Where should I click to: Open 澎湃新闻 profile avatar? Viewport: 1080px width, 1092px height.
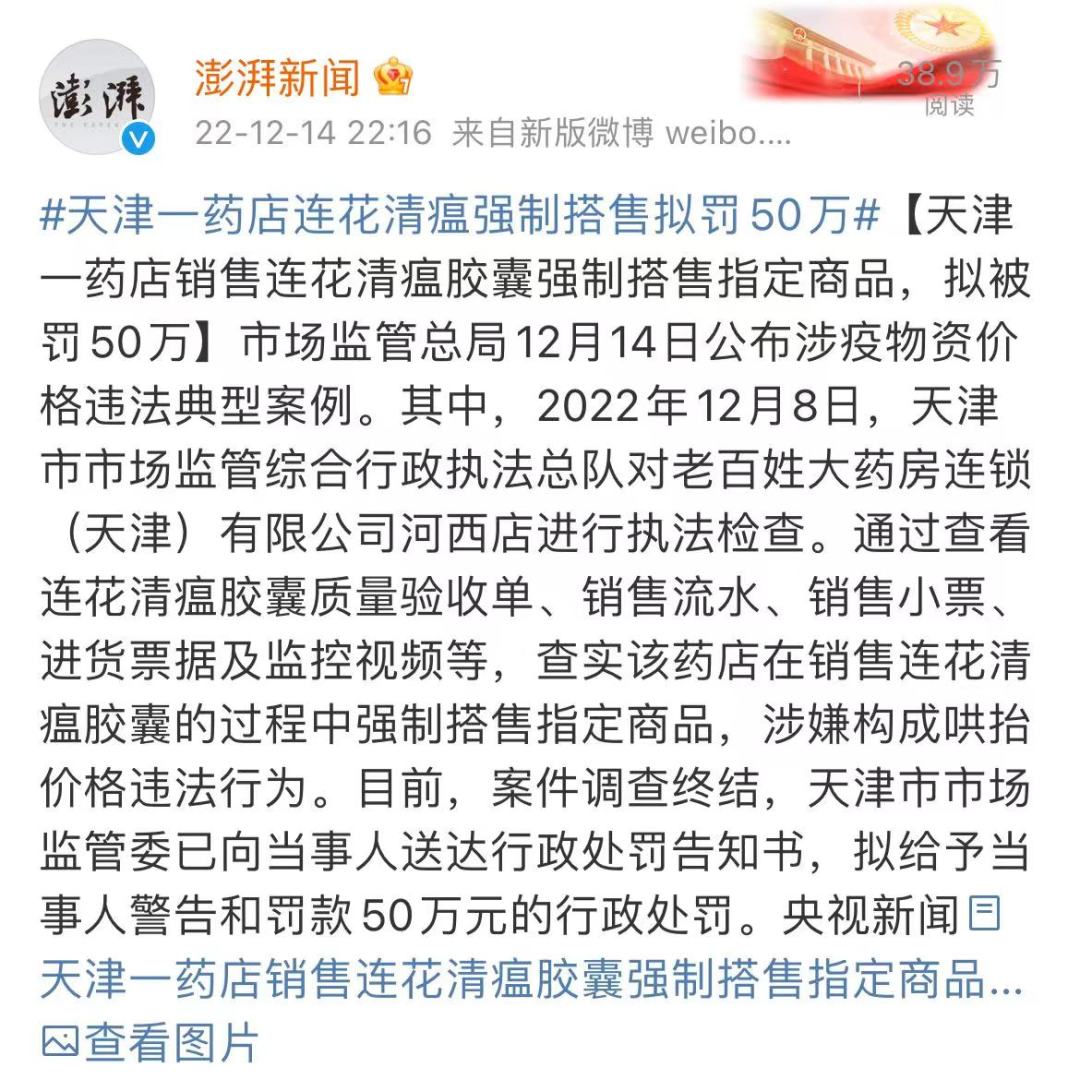[x=98, y=99]
